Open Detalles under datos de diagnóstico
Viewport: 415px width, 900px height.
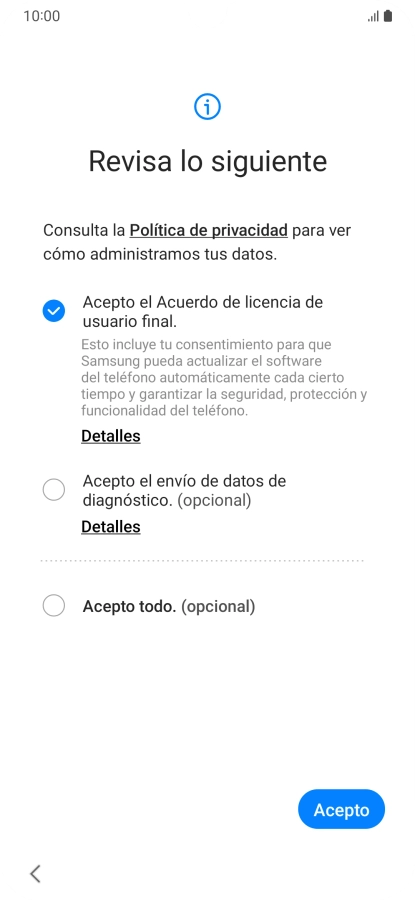[x=111, y=527]
